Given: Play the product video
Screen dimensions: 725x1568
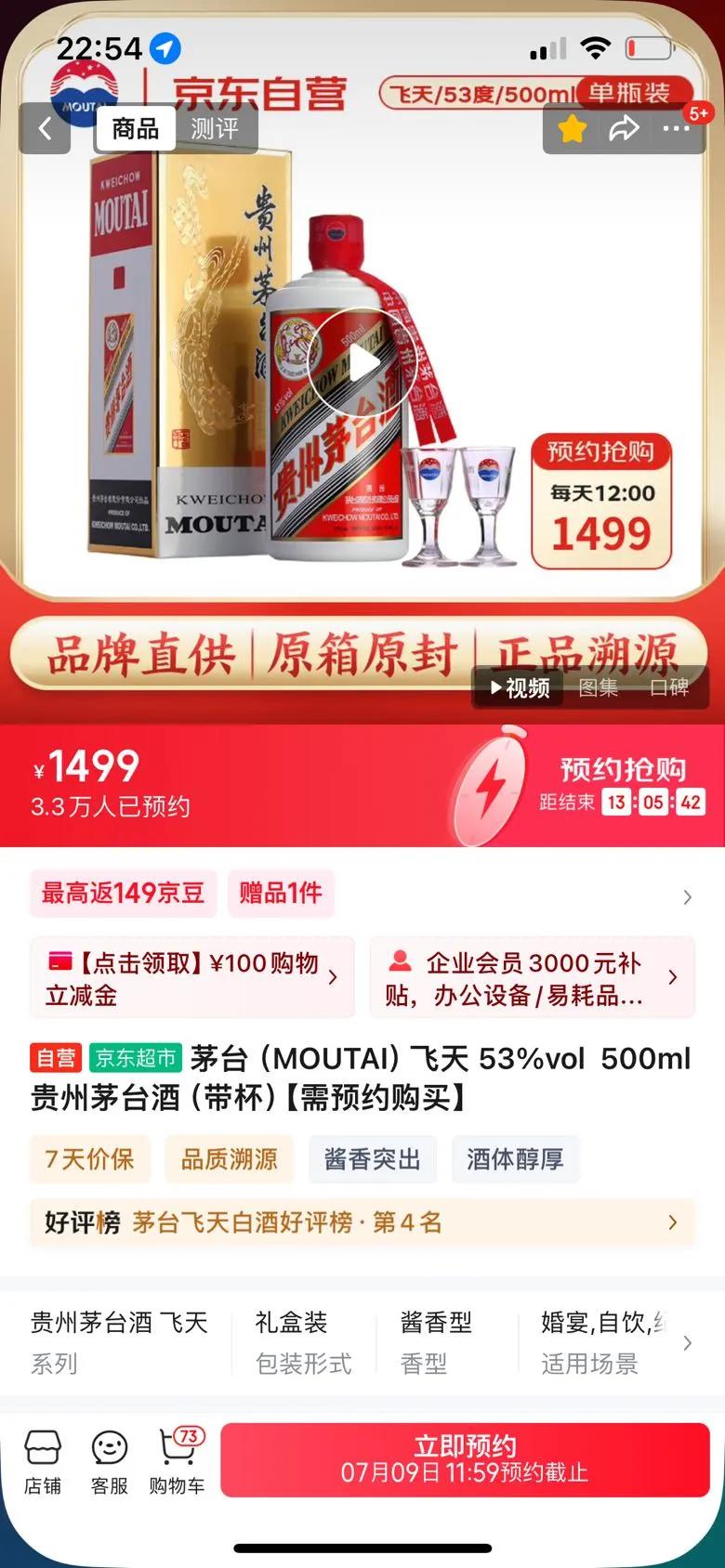Looking at the screenshot, I should [x=362, y=362].
